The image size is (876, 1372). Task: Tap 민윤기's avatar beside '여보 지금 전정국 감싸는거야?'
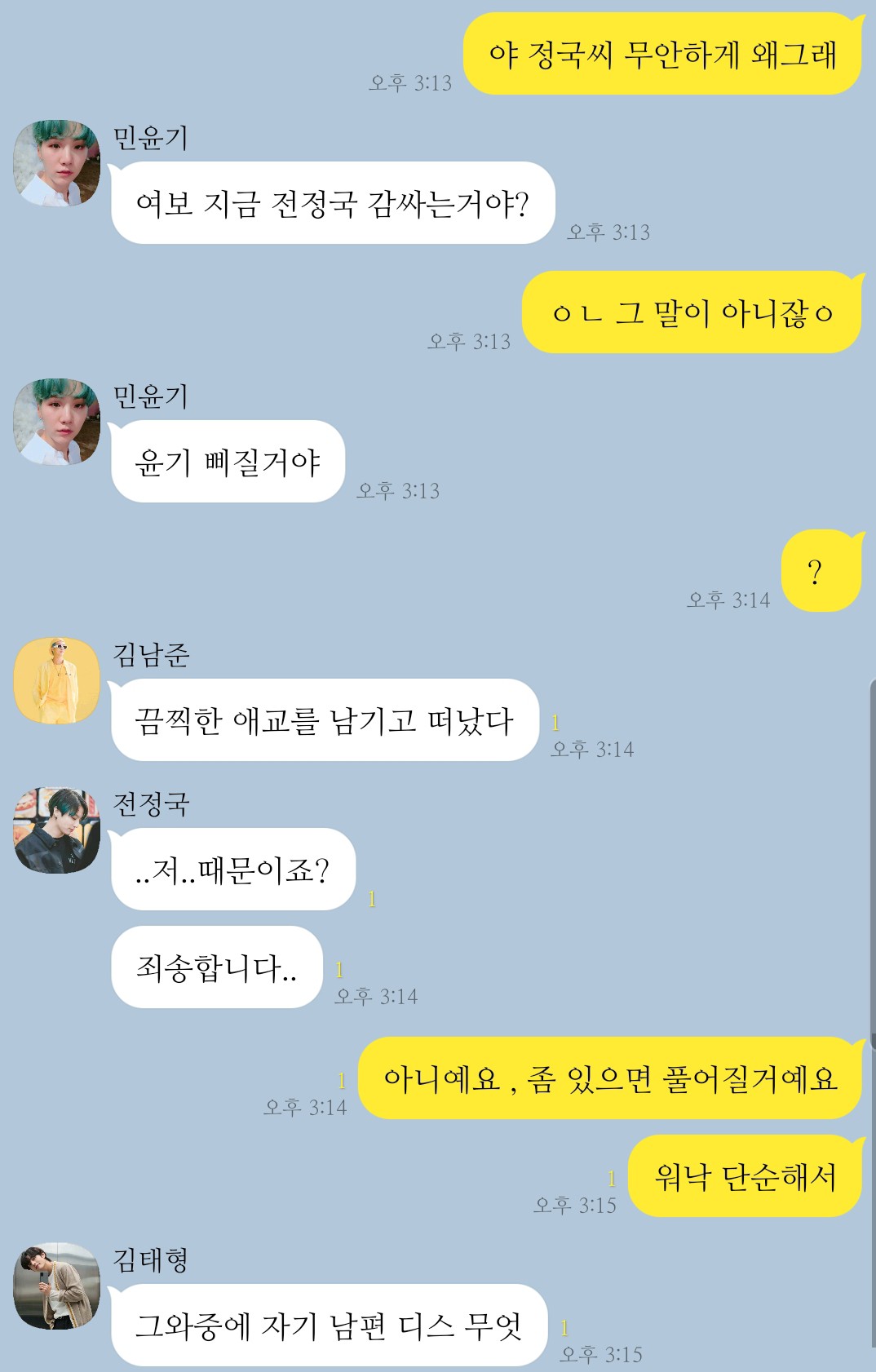pyautogui.click(x=56, y=163)
